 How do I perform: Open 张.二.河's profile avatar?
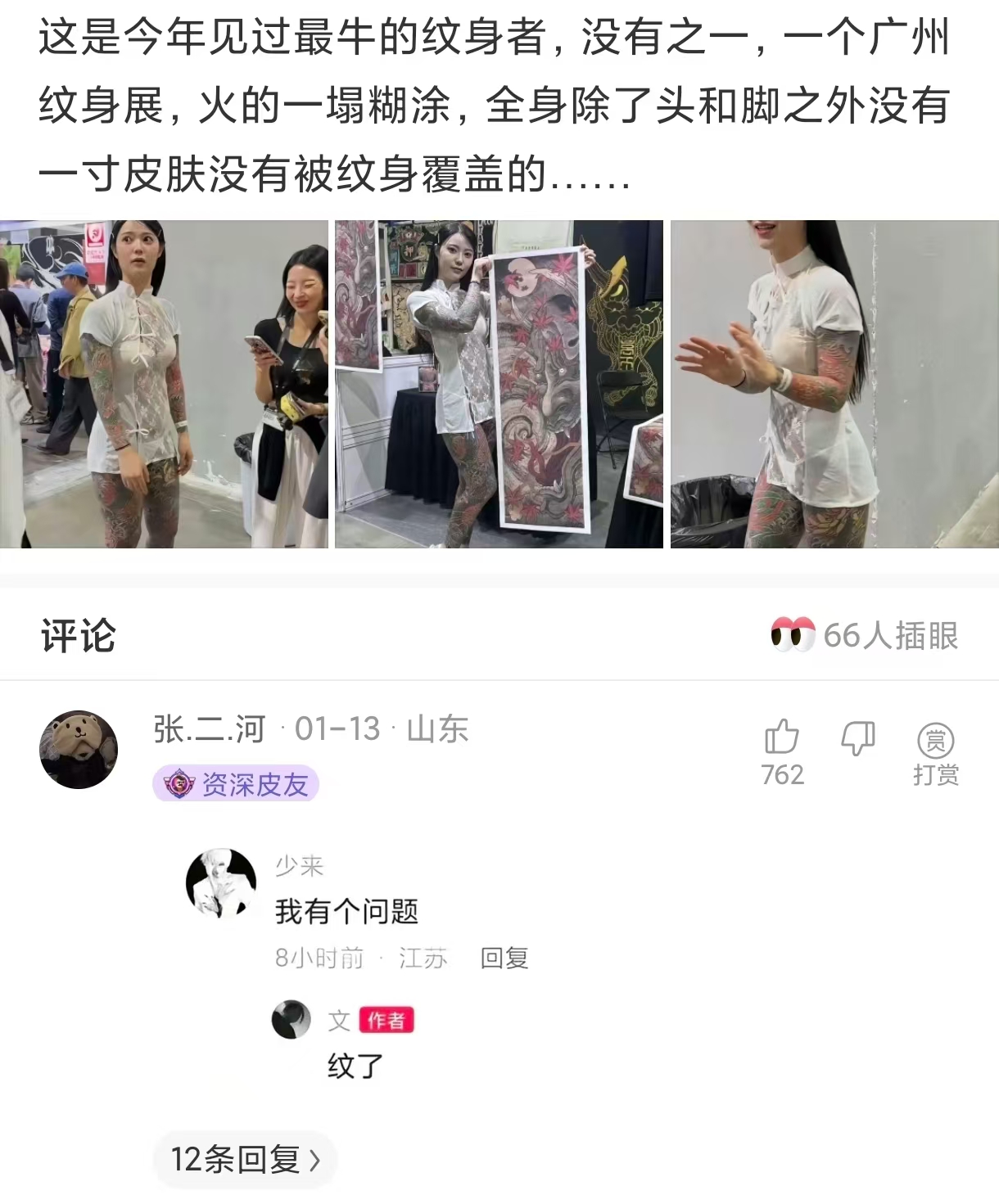pos(79,750)
